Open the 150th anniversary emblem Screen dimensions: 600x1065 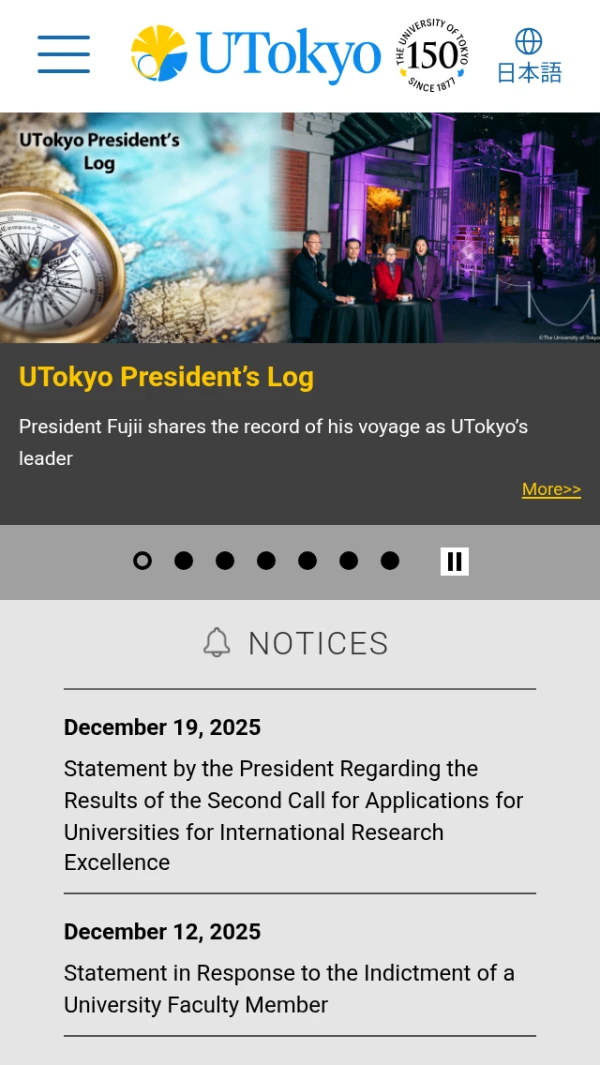click(x=432, y=54)
